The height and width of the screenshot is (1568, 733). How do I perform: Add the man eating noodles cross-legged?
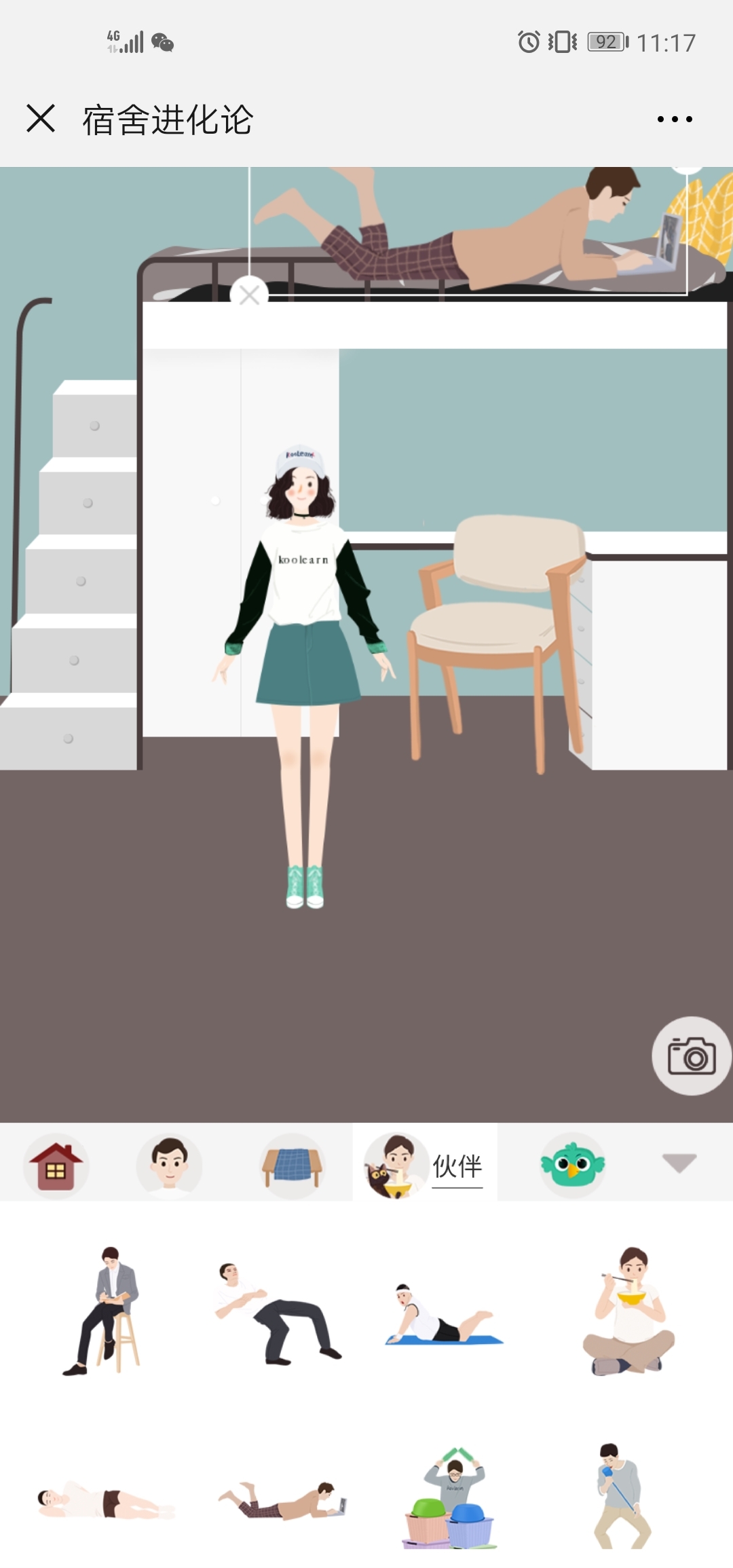pos(628,1311)
